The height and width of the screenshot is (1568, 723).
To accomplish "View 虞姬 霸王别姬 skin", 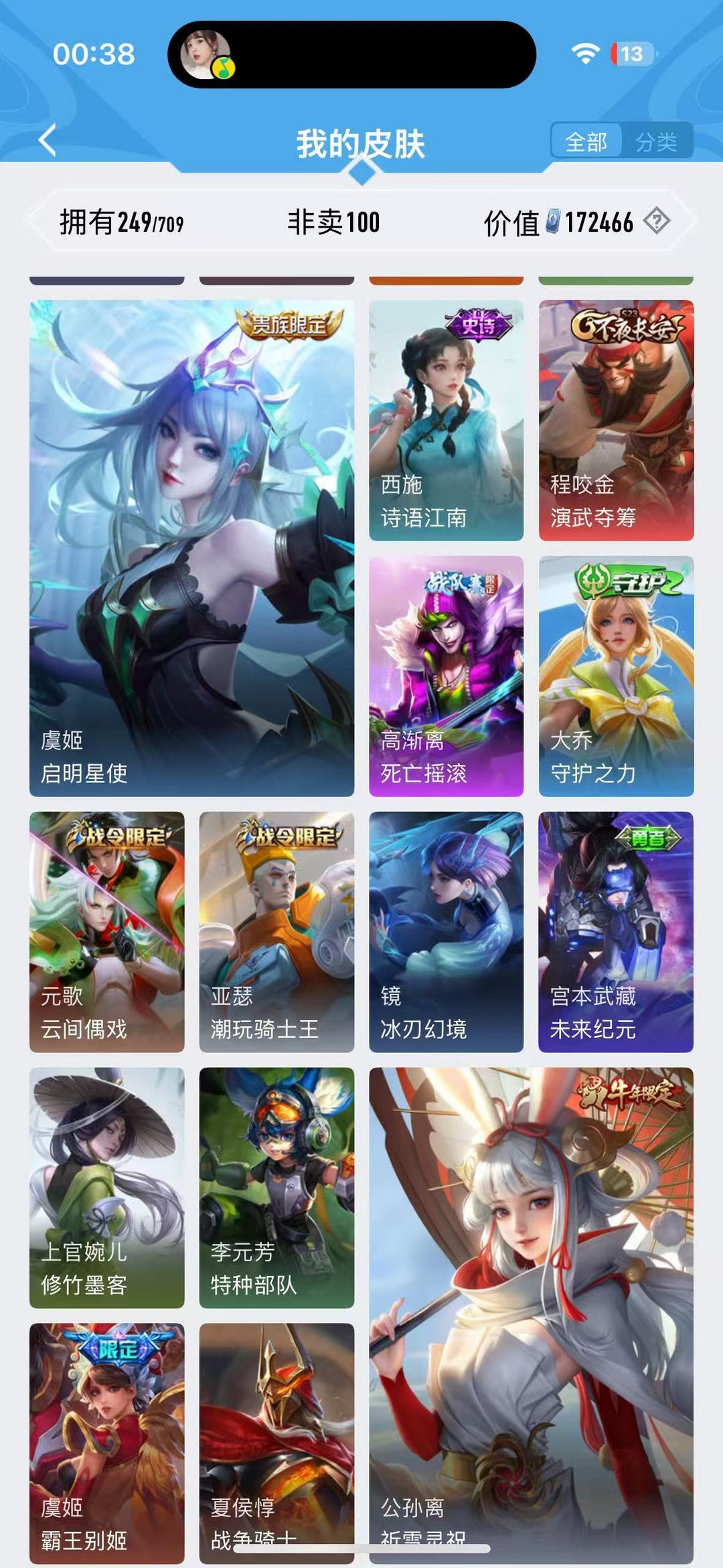I will point(107,1443).
